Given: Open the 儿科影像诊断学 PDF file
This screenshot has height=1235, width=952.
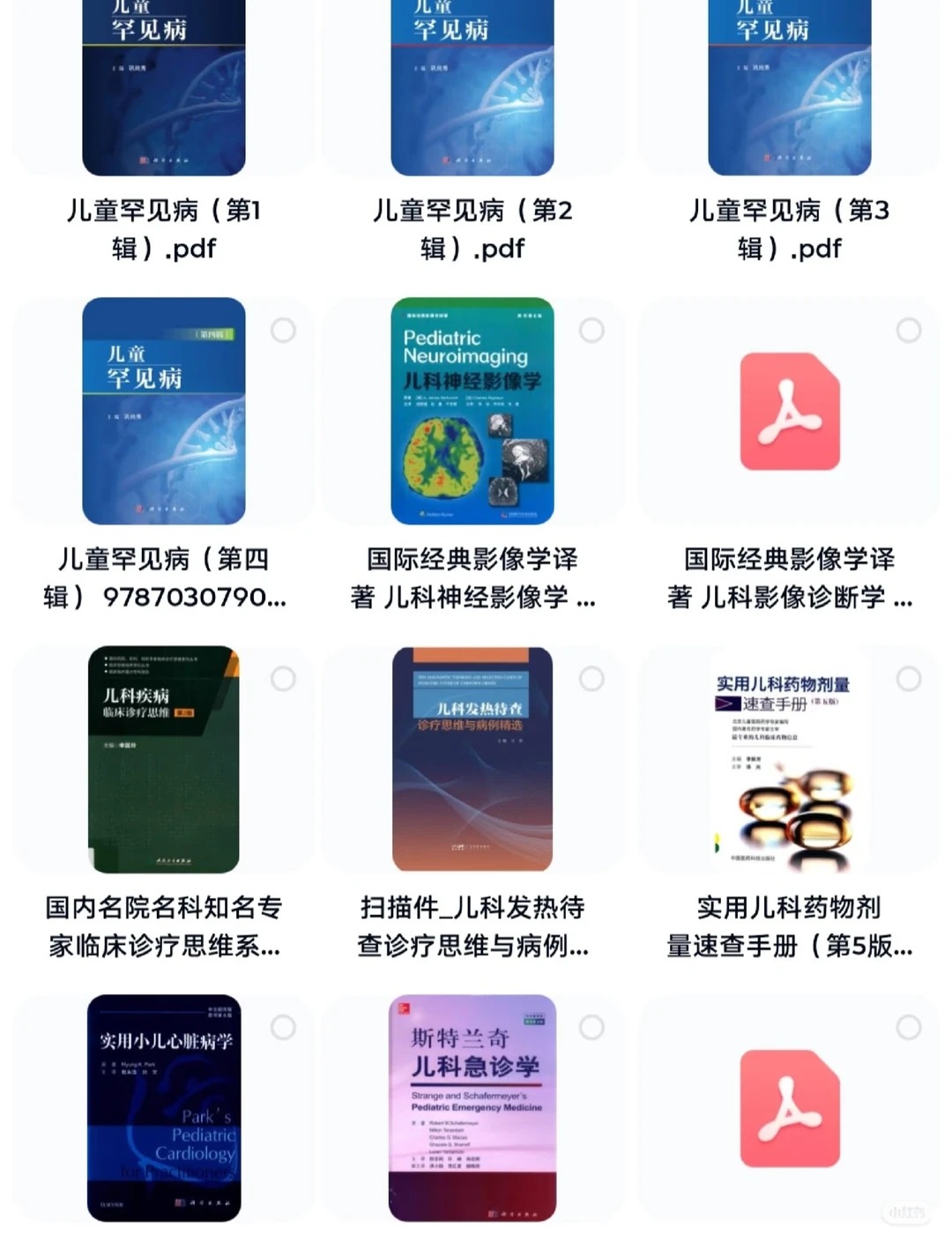Looking at the screenshot, I should click(x=790, y=412).
